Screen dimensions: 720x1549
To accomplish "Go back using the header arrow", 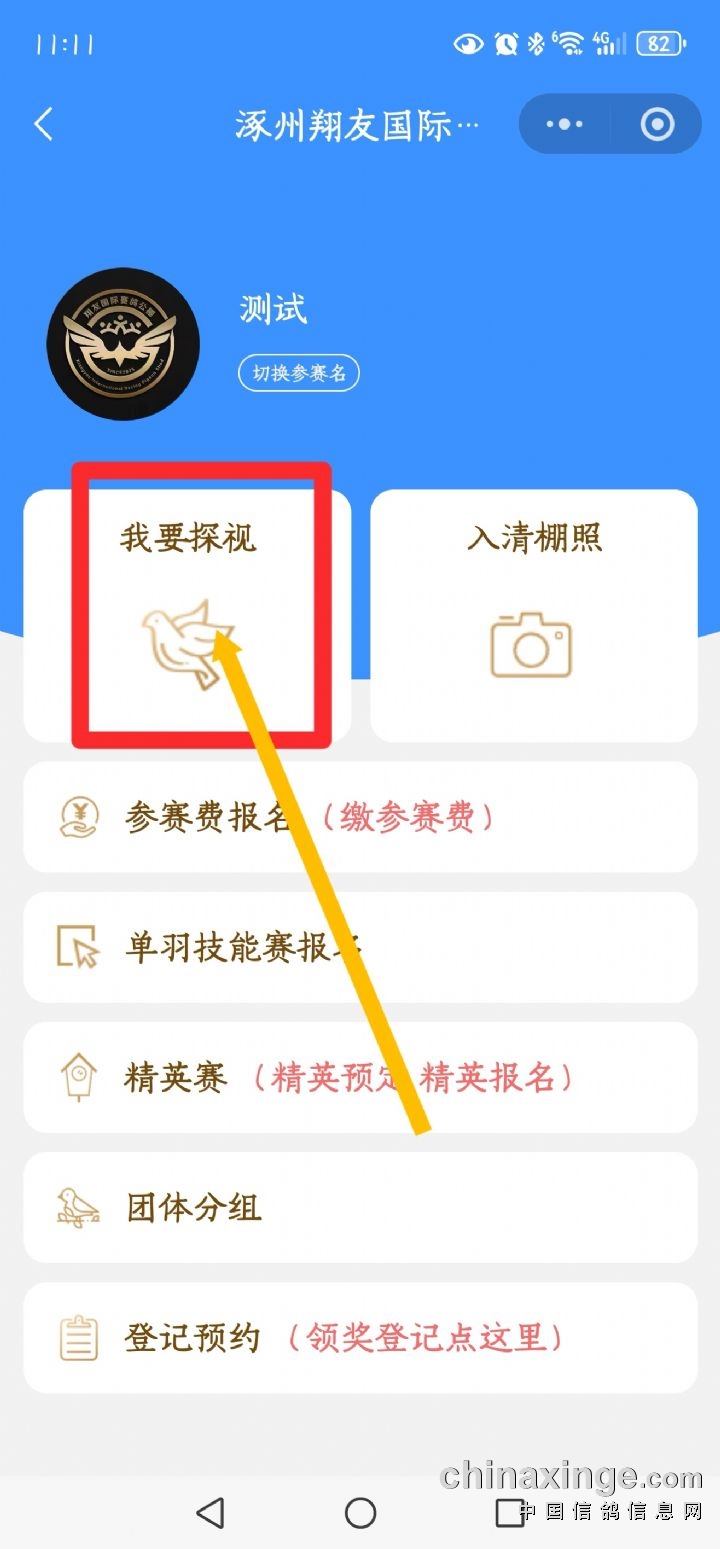I will coord(44,124).
